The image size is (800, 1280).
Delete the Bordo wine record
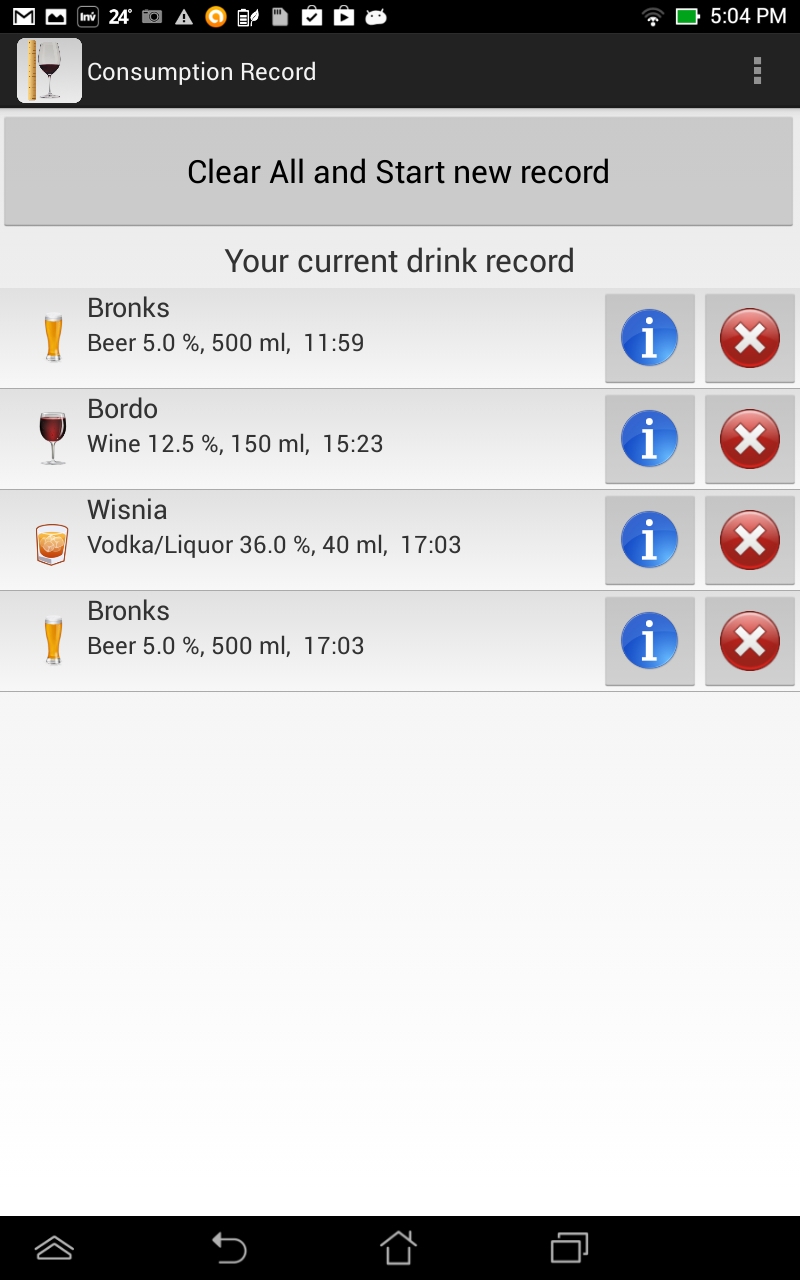point(749,438)
